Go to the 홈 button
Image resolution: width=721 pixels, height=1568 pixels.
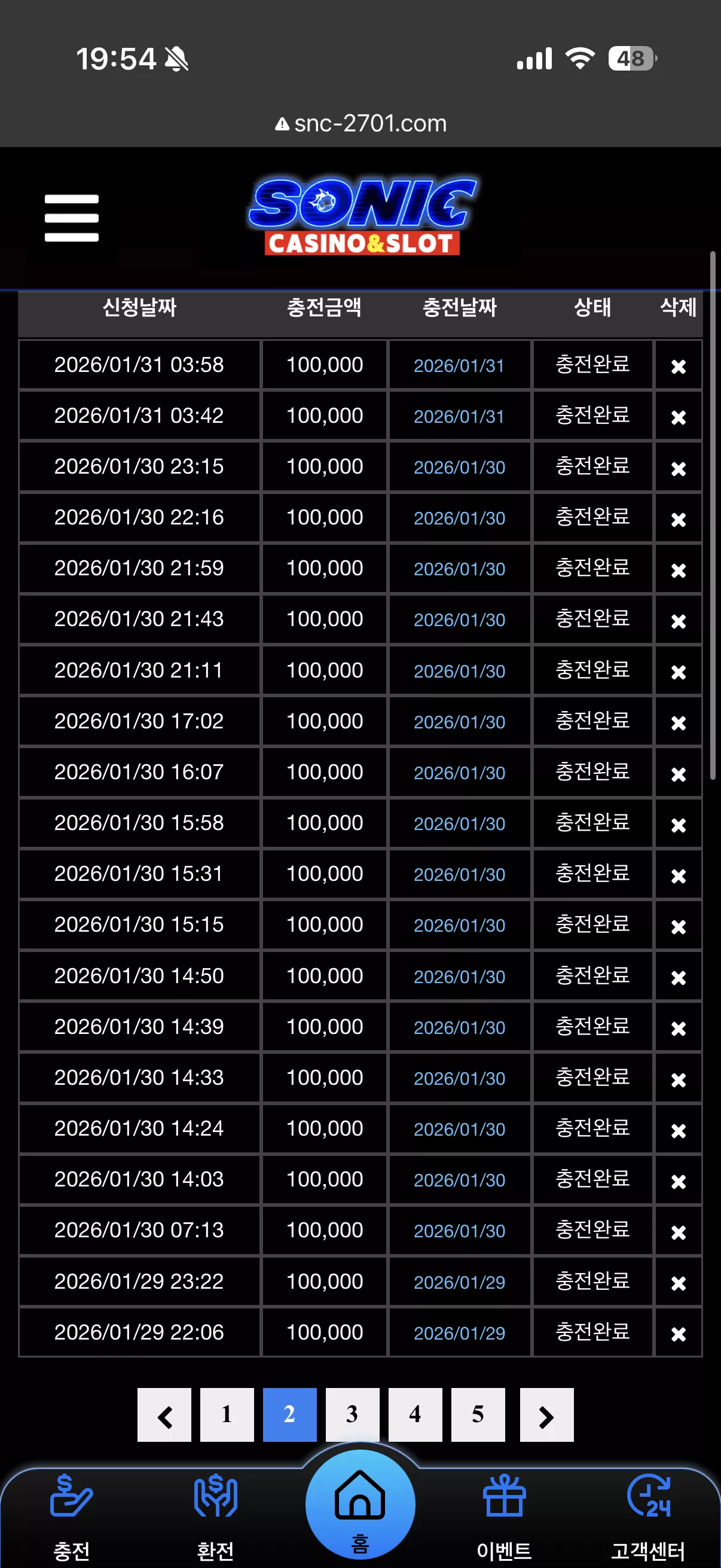(360, 1503)
